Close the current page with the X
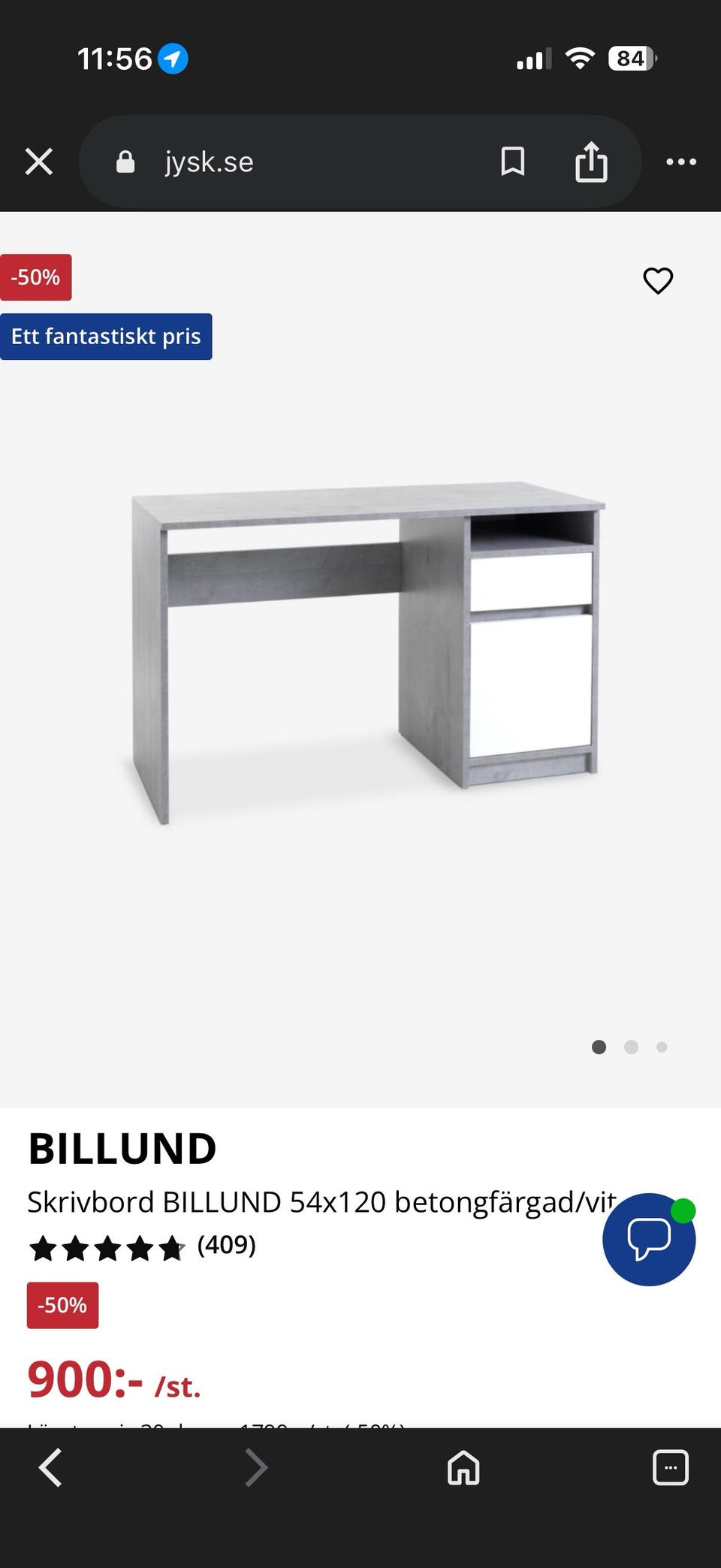721x1568 pixels. [x=38, y=162]
